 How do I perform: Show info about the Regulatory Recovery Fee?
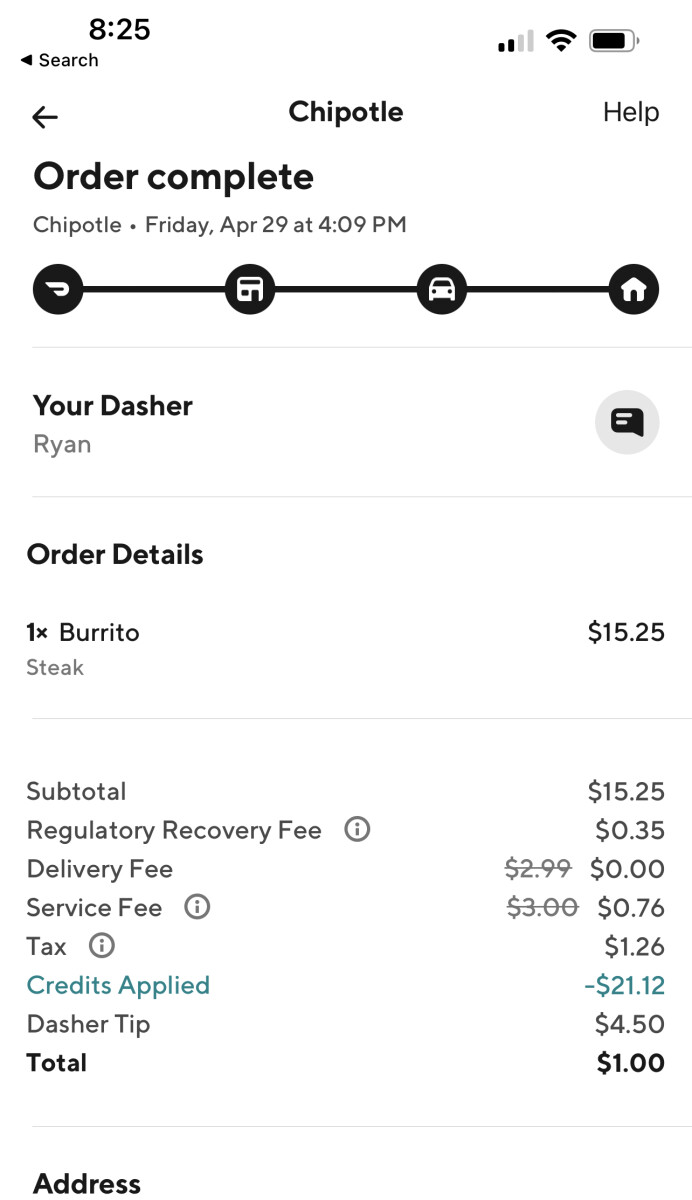357,830
